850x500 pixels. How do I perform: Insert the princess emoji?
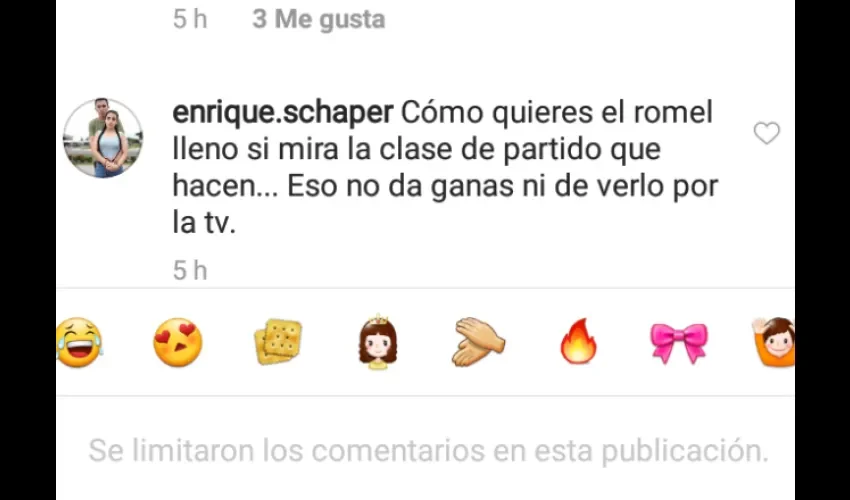click(377, 343)
